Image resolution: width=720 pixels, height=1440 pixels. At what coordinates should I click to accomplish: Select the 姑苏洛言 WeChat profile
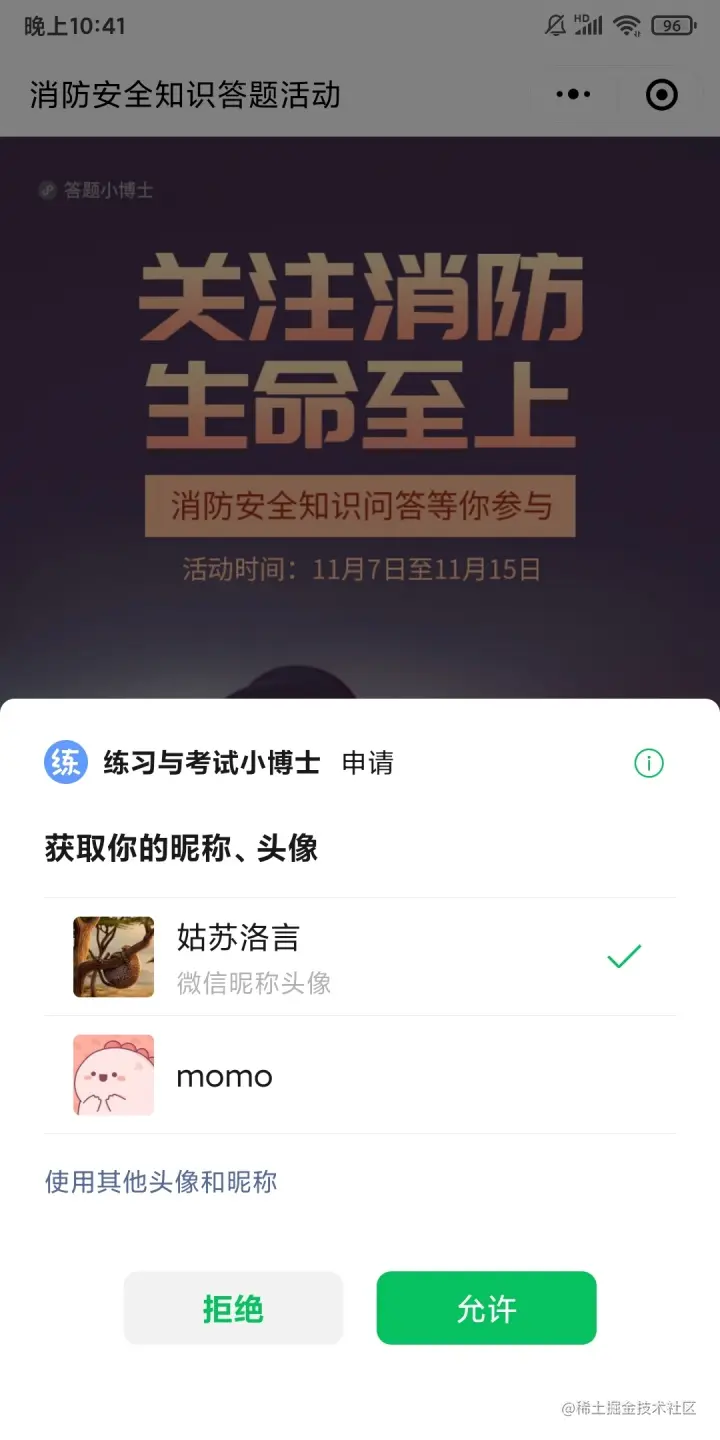[x=360, y=957]
